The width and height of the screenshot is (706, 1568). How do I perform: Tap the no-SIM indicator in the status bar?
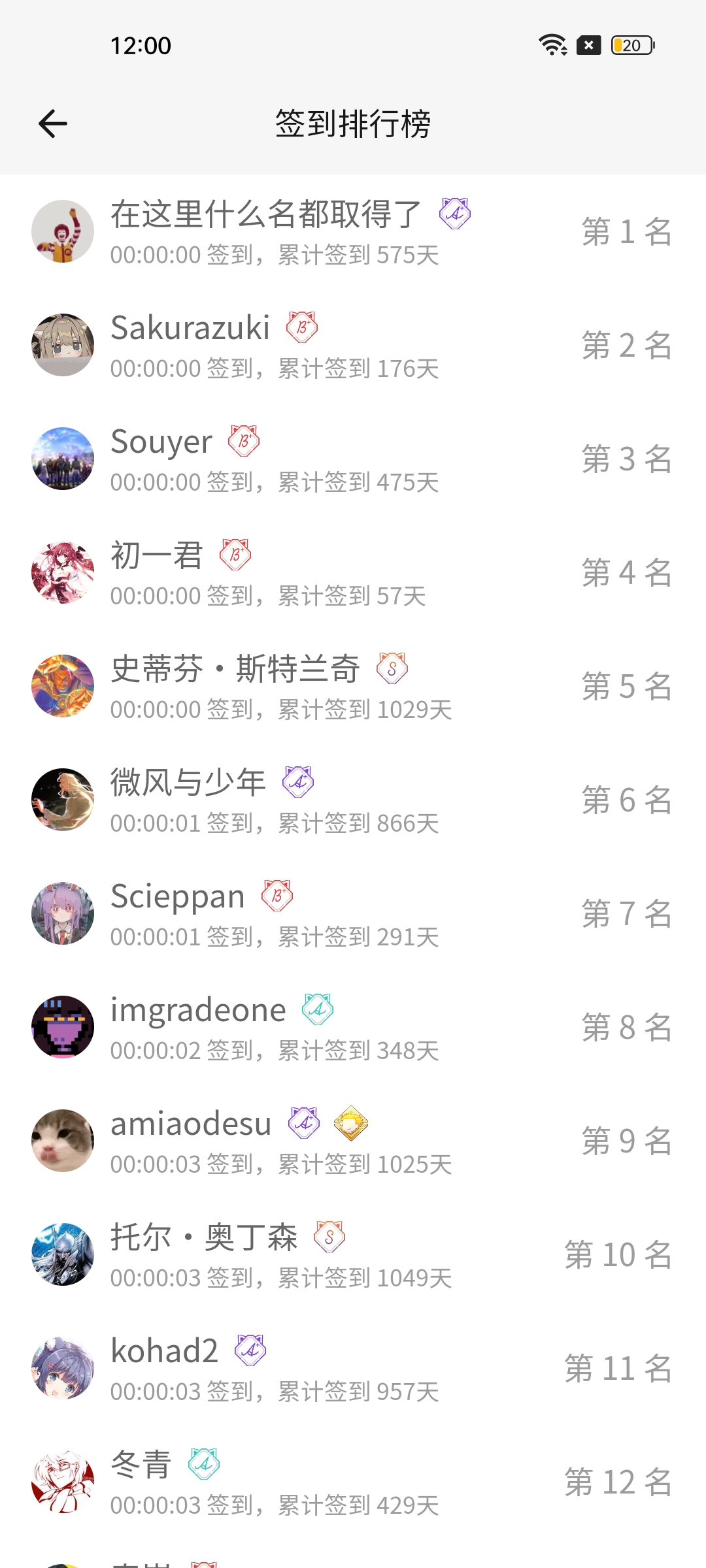(587, 45)
